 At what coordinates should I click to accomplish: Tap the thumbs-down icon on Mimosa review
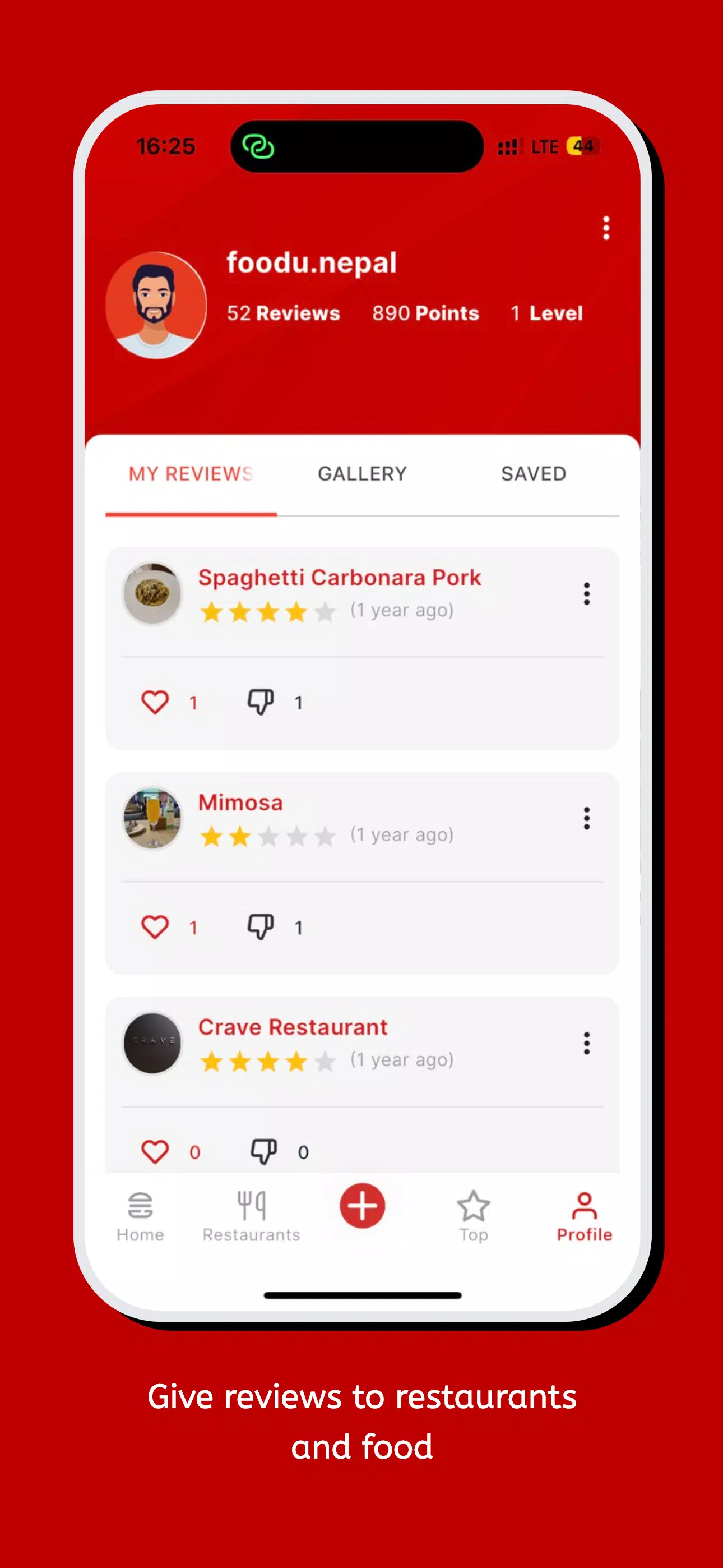pyautogui.click(x=261, y=926)
